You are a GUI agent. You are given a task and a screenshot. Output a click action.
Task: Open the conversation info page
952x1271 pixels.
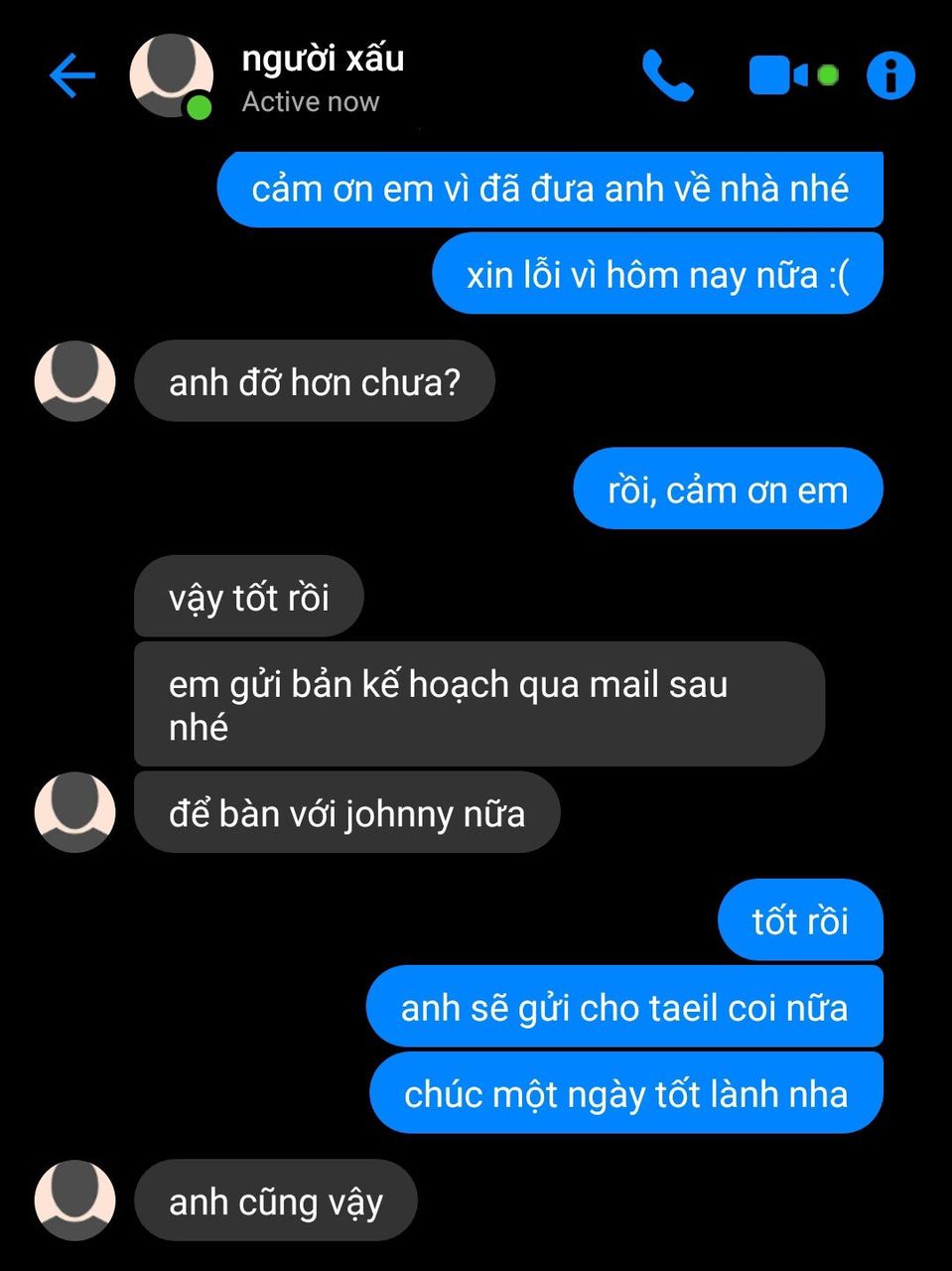889,75
